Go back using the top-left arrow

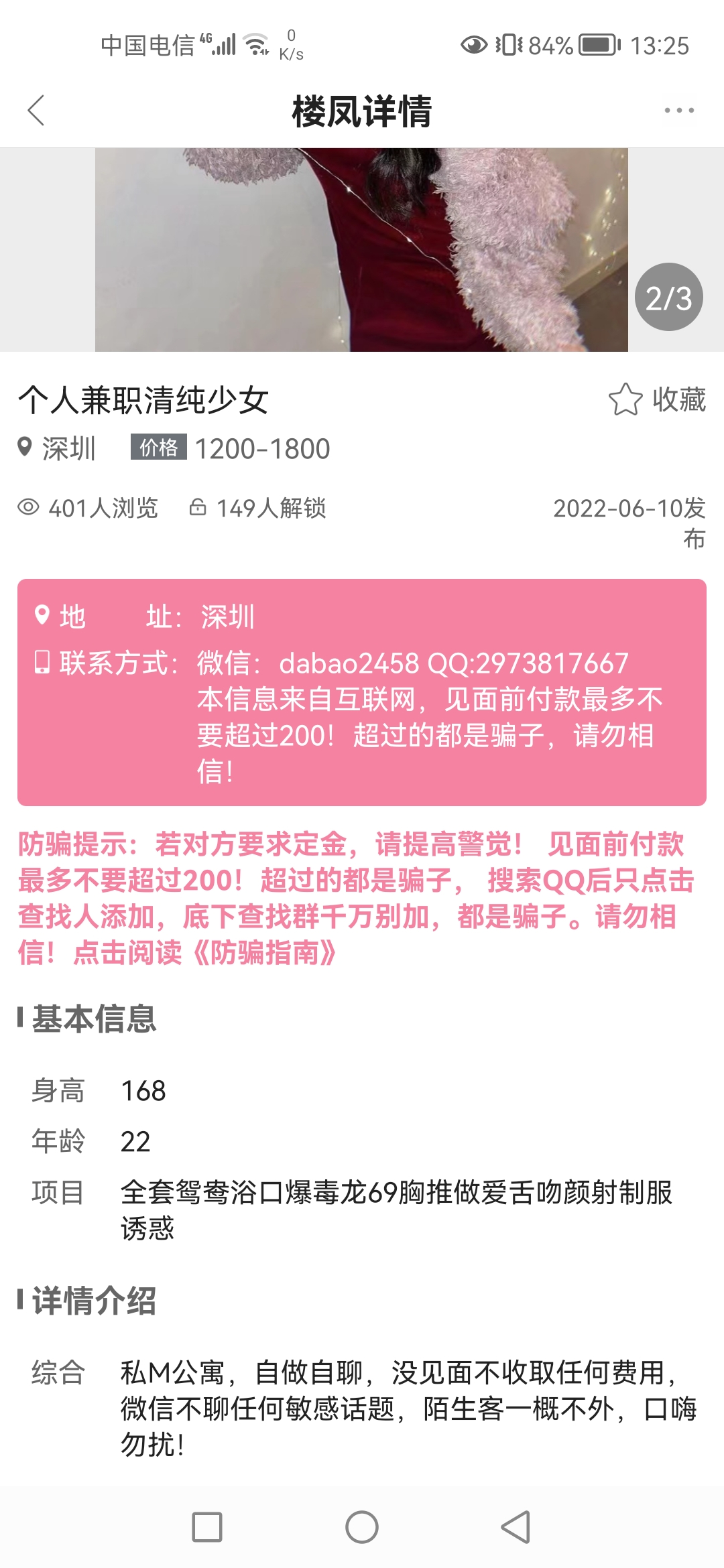(x=36, y=111)
